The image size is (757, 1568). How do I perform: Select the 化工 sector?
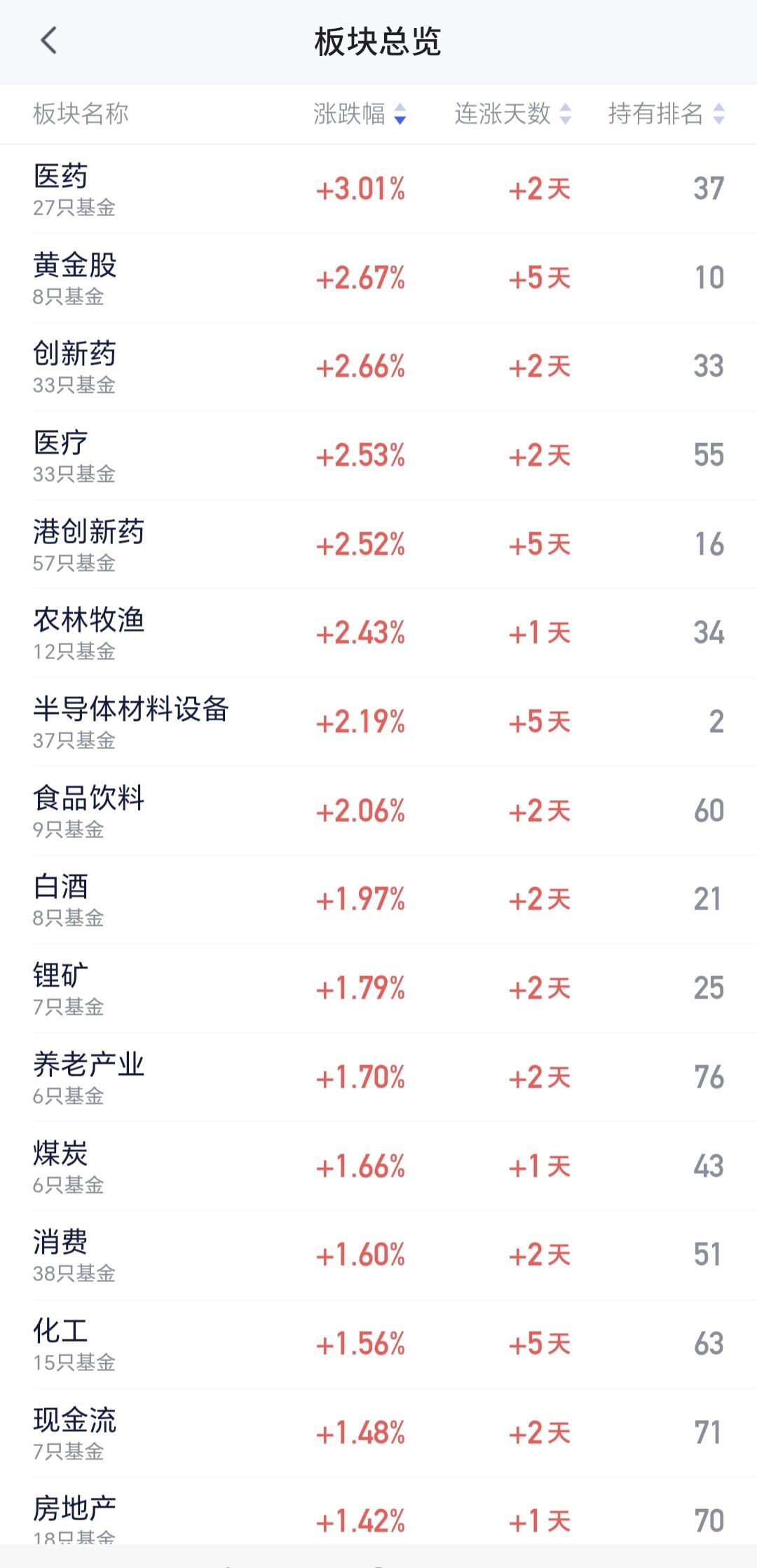[378, 1344]
